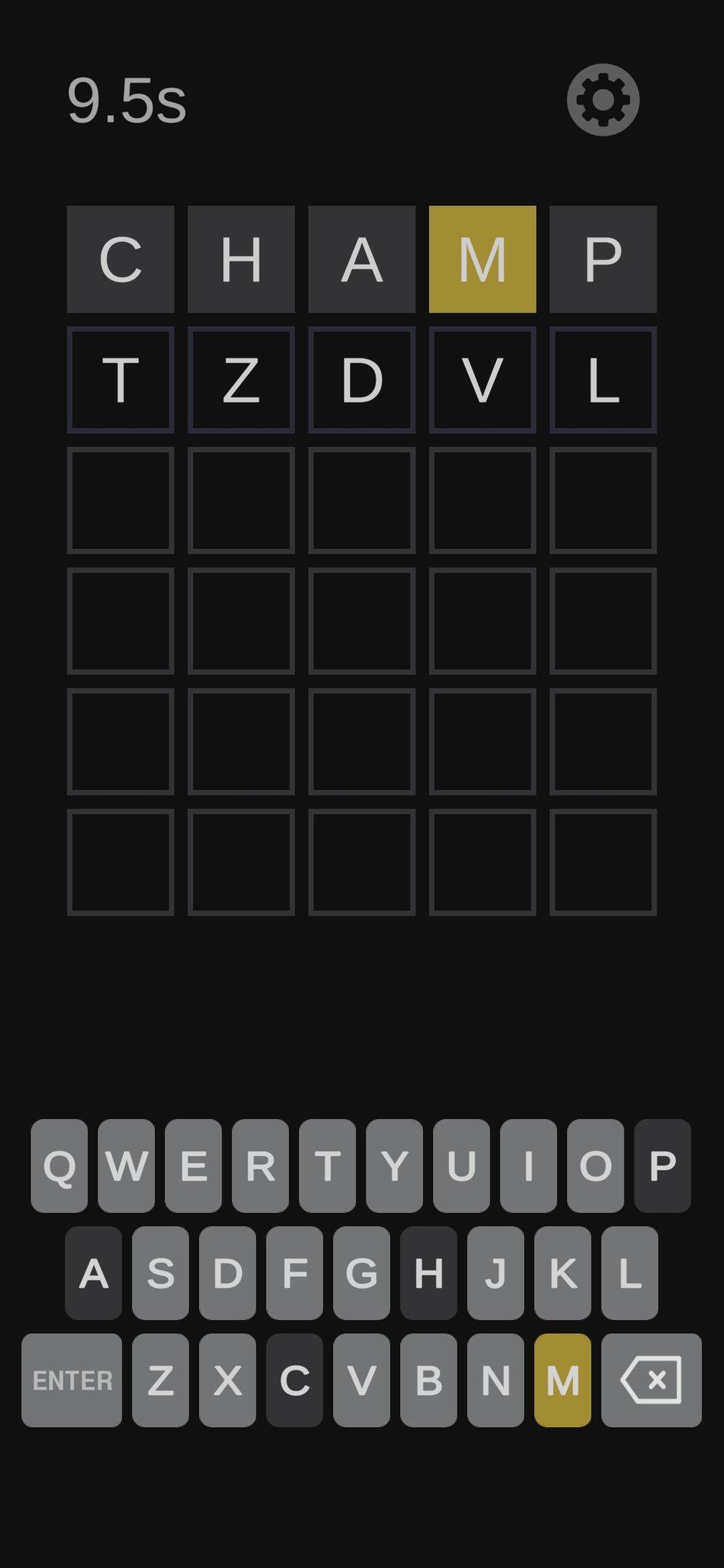Tap the O key
Screen dimensions: 724x1568
click(595, 1165)
